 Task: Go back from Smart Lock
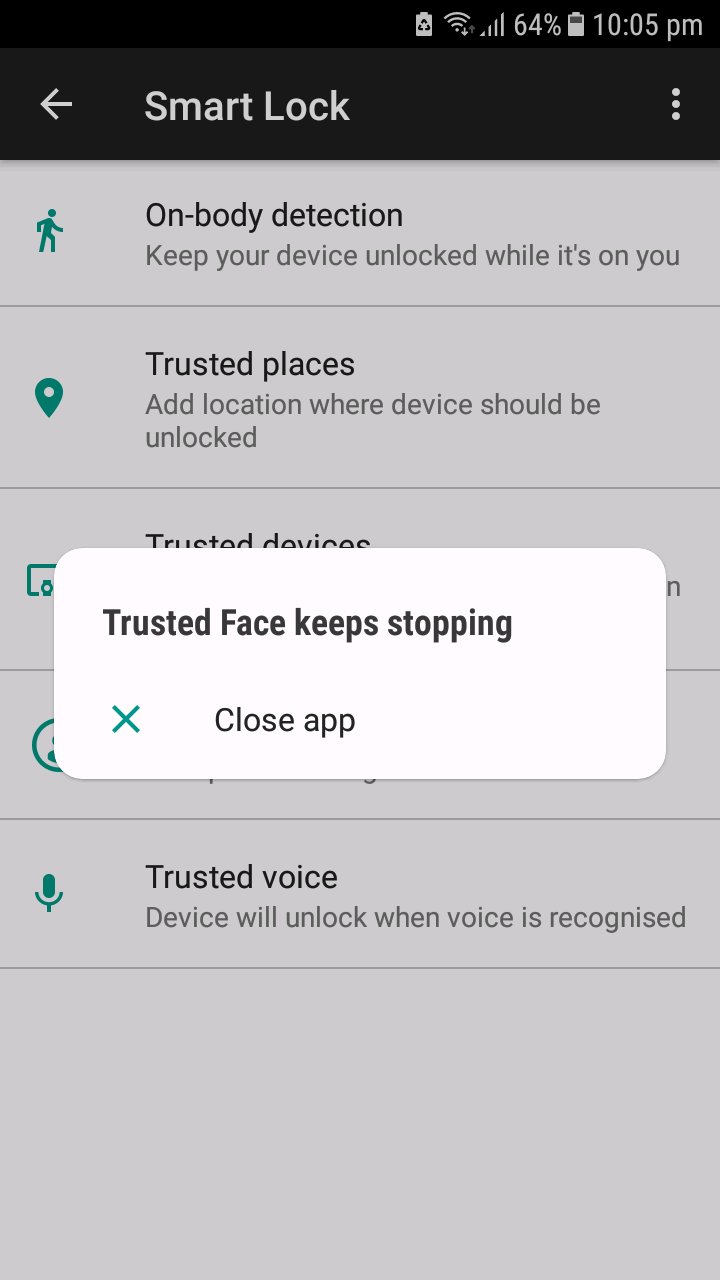pos(56,105)
